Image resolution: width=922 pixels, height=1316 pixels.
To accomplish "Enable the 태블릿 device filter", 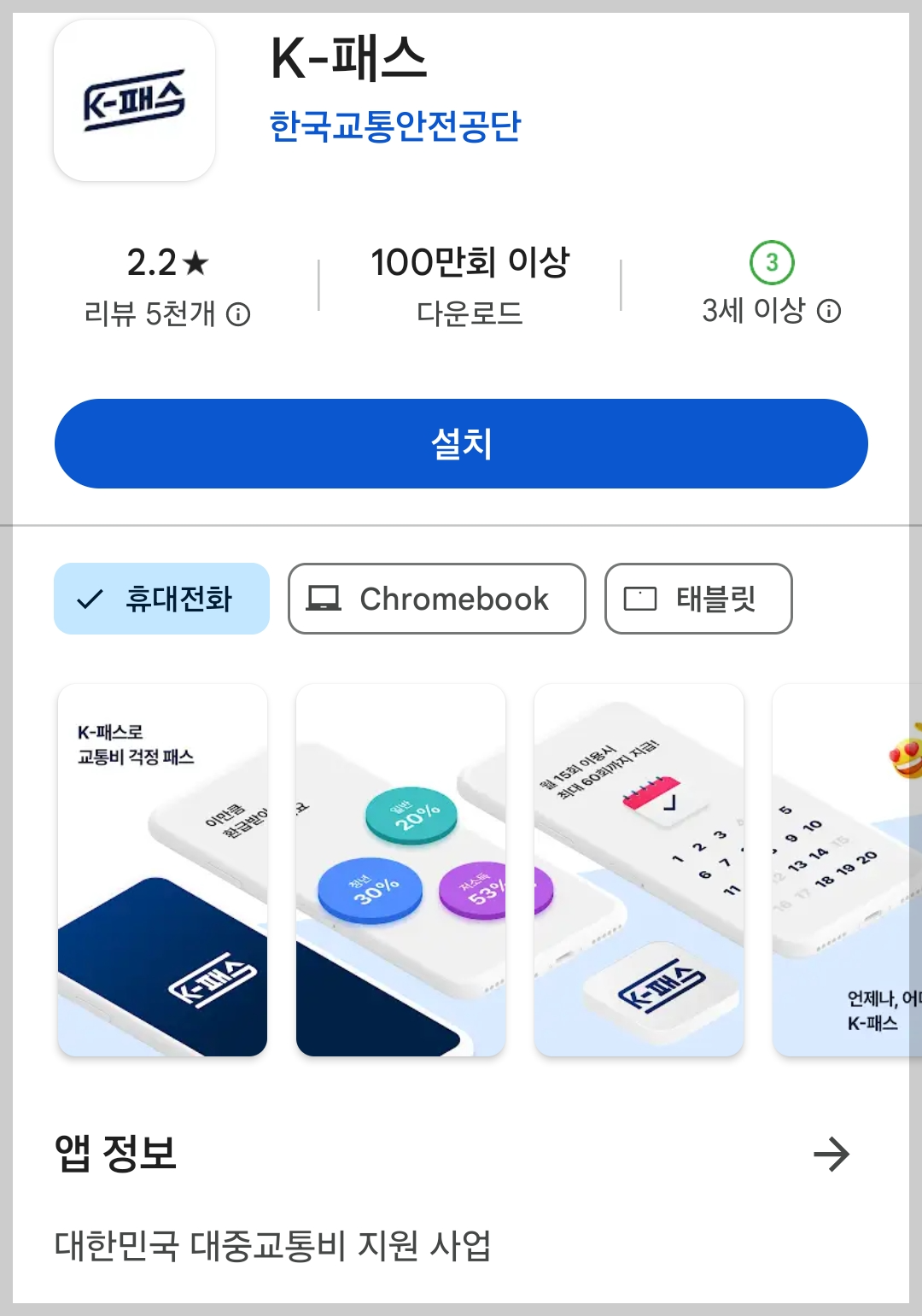I will 698,599.
